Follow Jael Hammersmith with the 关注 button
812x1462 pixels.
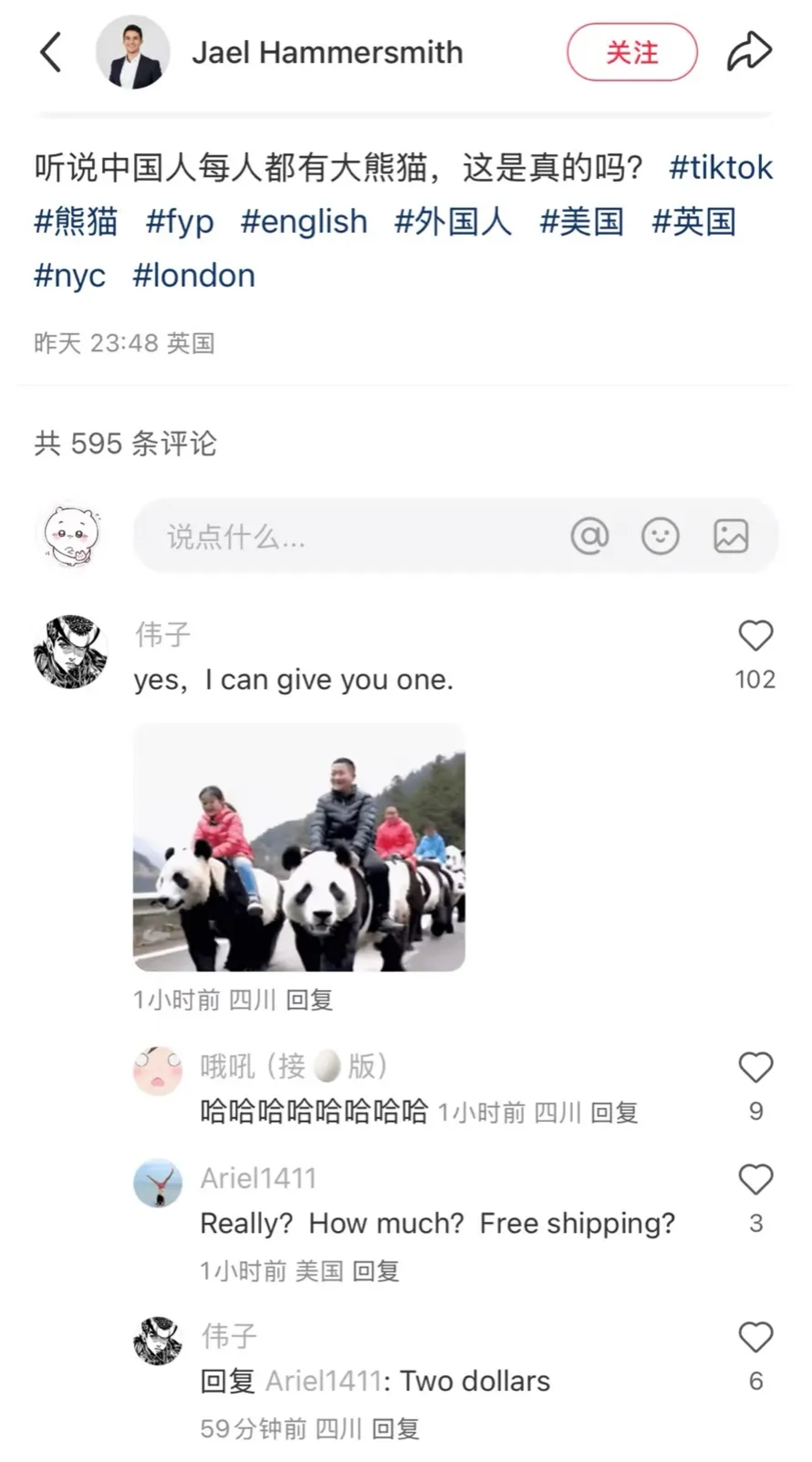coord(632,52)
